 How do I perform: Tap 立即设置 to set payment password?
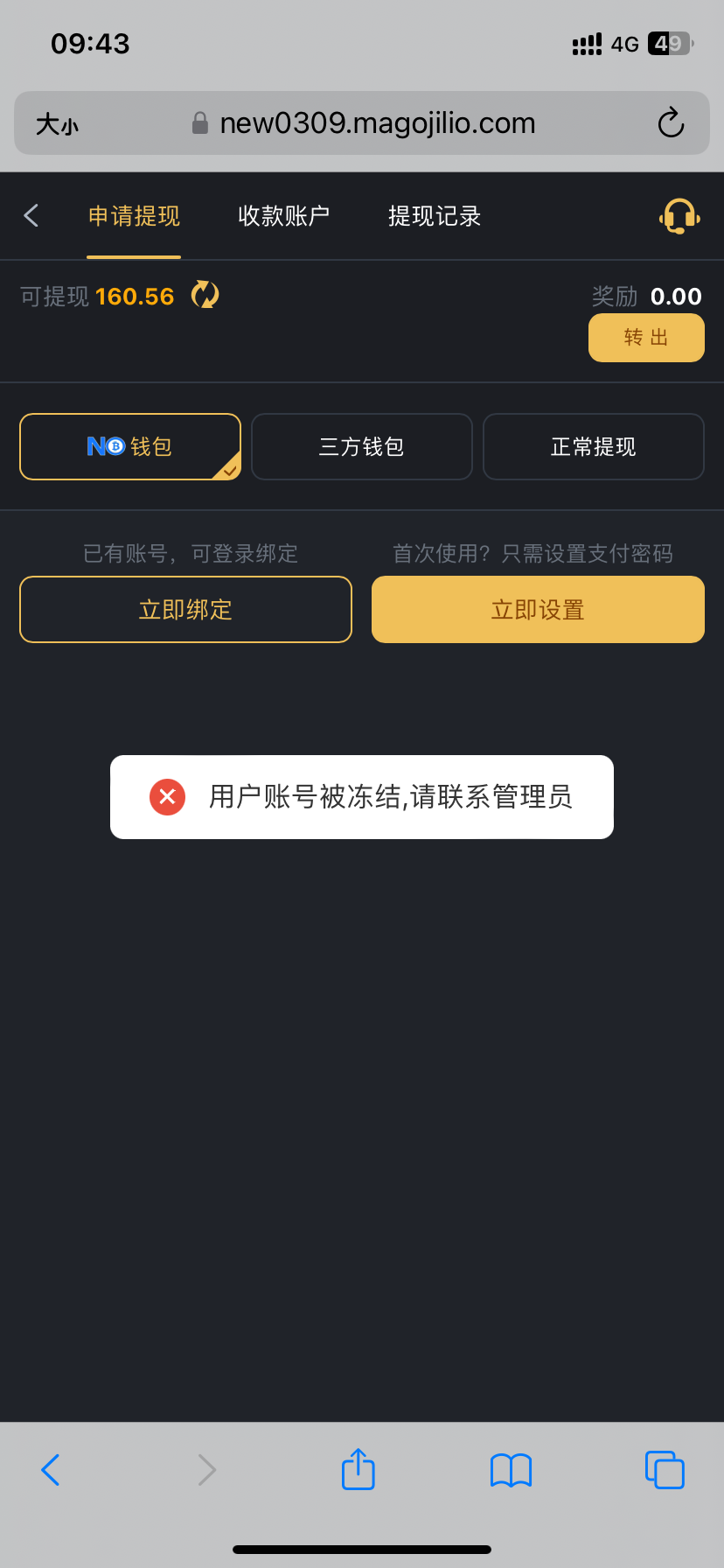(x=538, y=609)
